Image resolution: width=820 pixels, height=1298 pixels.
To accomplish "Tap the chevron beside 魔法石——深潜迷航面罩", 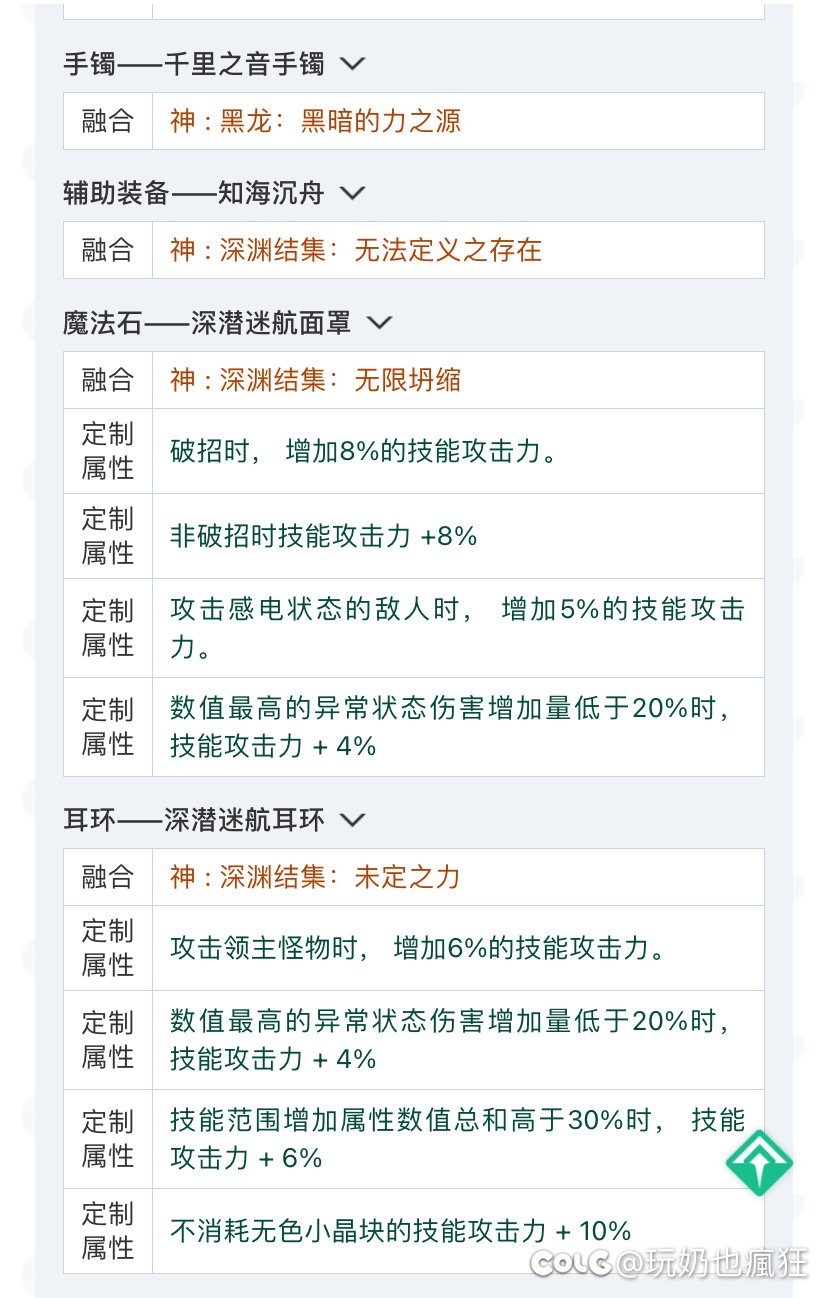I will [378, 323].
